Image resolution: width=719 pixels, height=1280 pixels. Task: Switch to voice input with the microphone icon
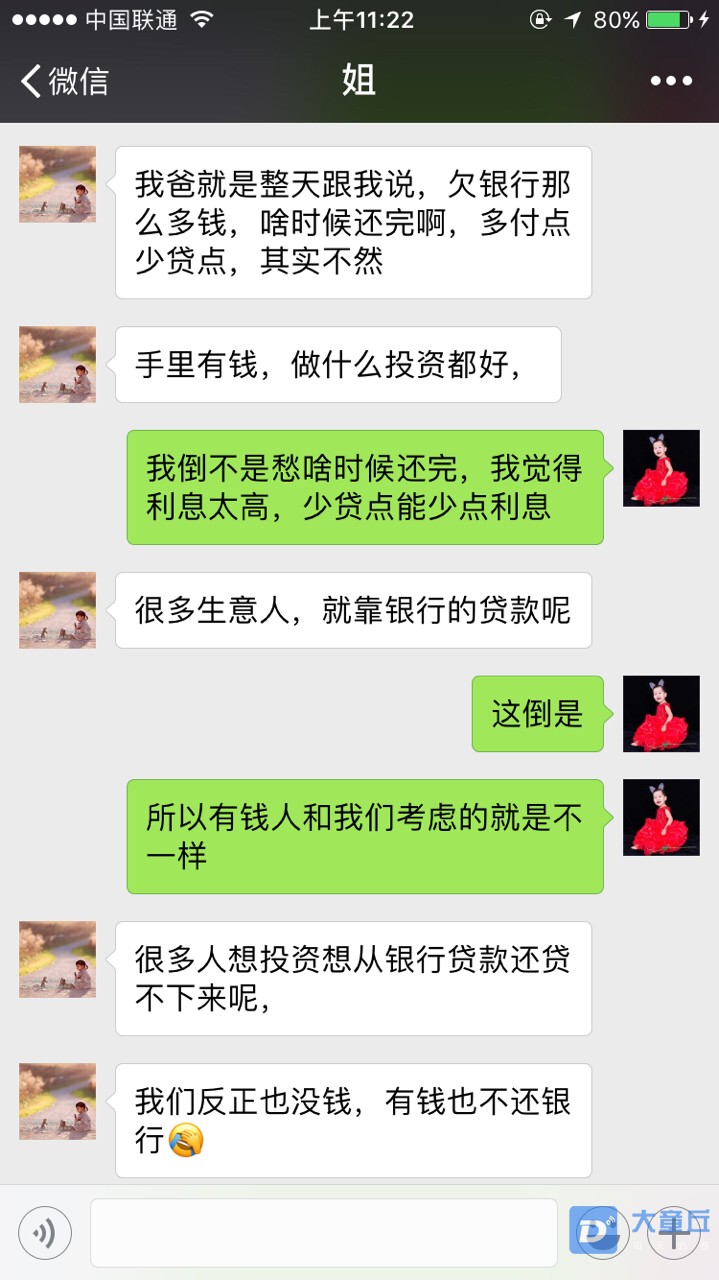pyautogui.click(x=45, y=1233)
